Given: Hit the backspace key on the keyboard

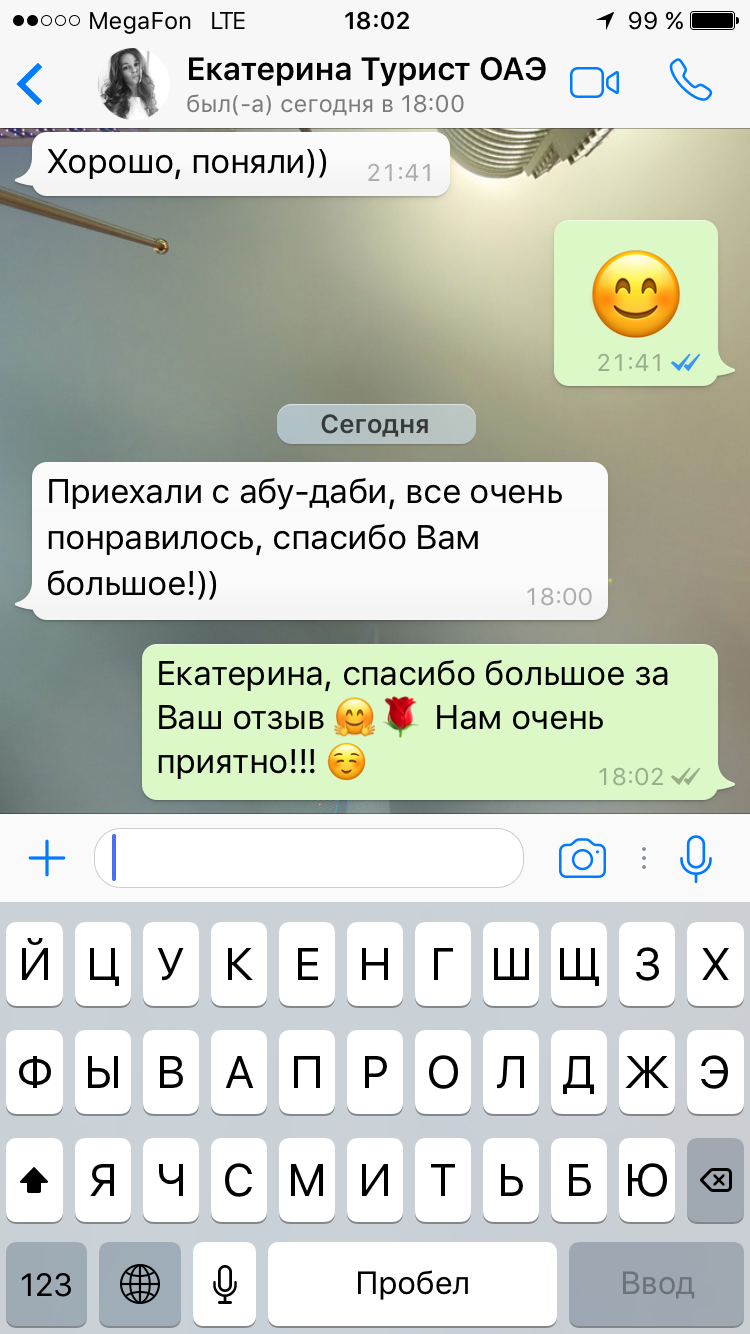Looking at the screenshot, I should (x=715, y=1181).
